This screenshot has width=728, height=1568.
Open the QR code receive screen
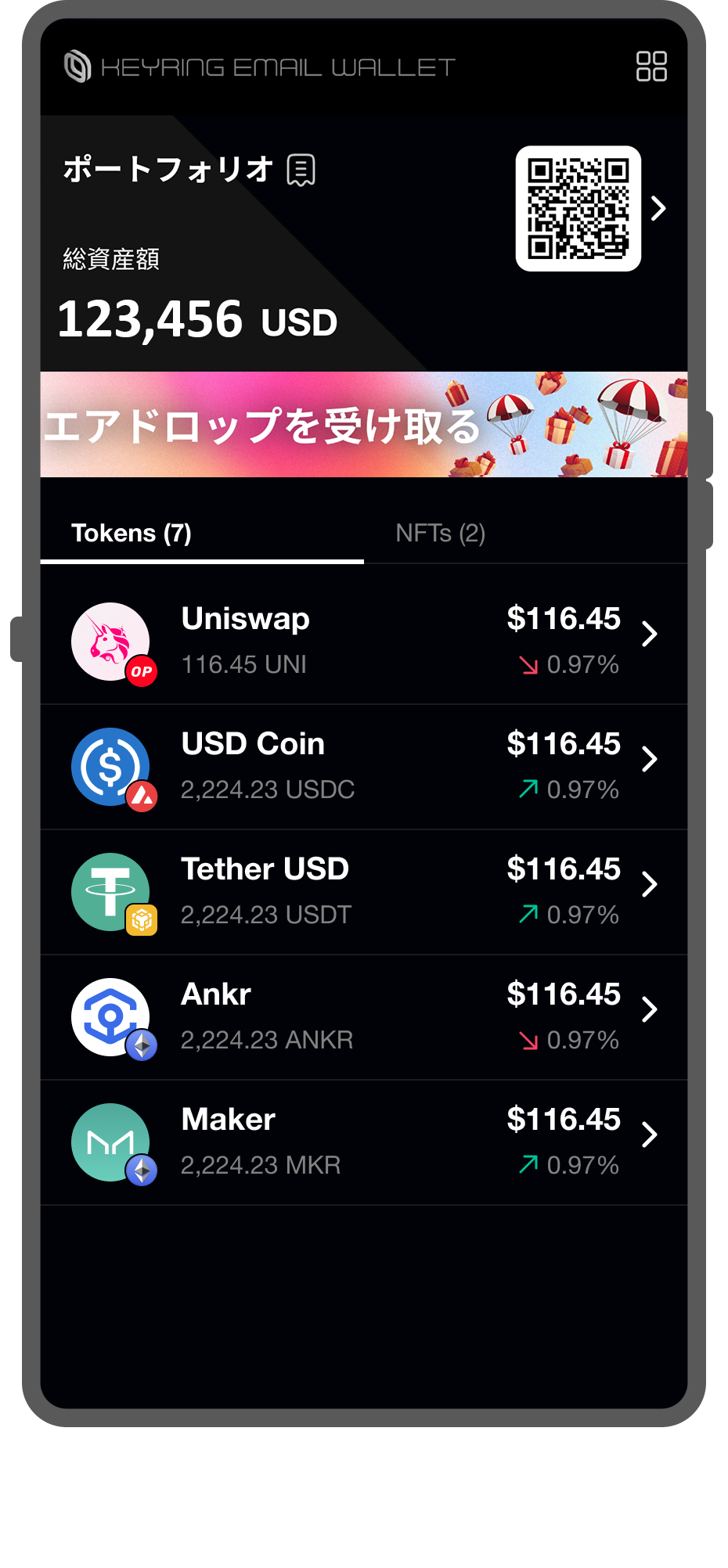coord(578,208)
